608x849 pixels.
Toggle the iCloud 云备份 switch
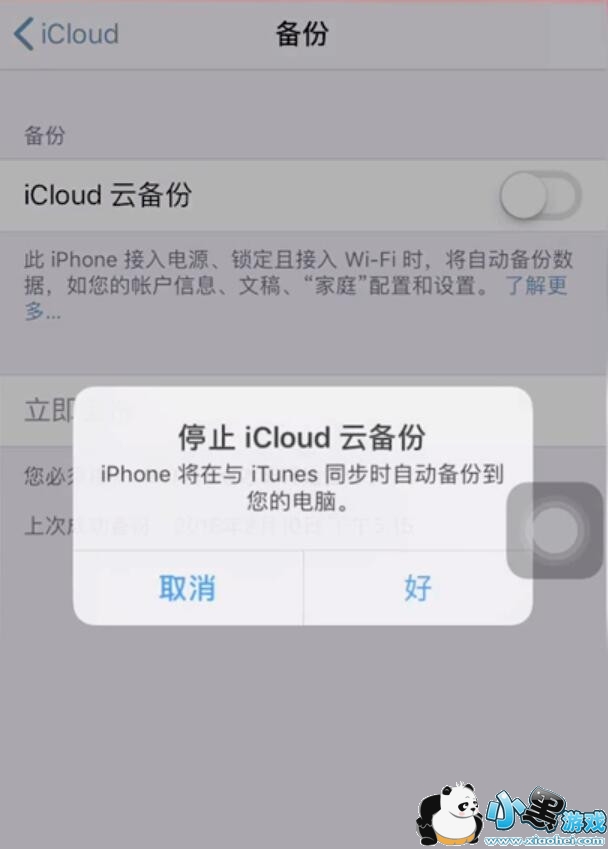tap(540, 195)
